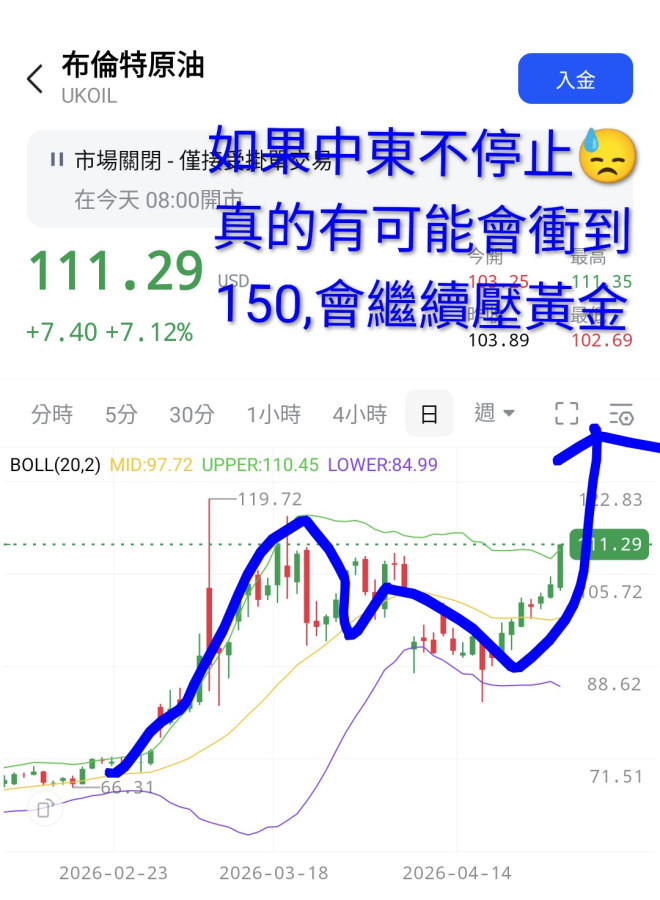Switch to the 1小時 chart
660x900 pixels.
click(273, 414)
